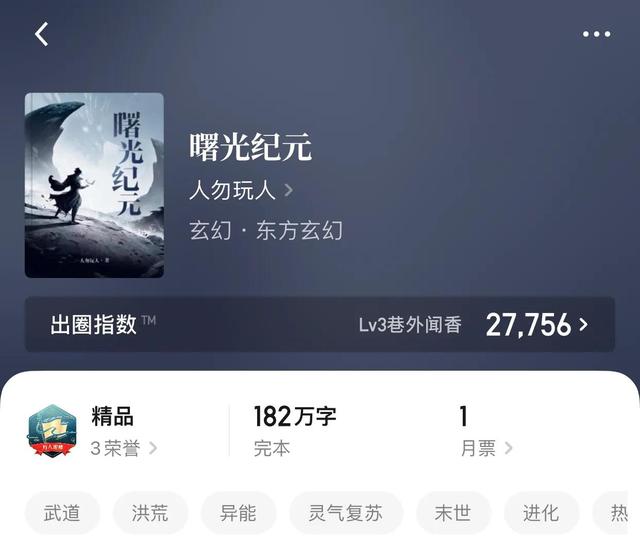The width and height of the screenshot is (640, 554).
Task: Open the 曙光纪元 book cover
Action: [94, 185]
